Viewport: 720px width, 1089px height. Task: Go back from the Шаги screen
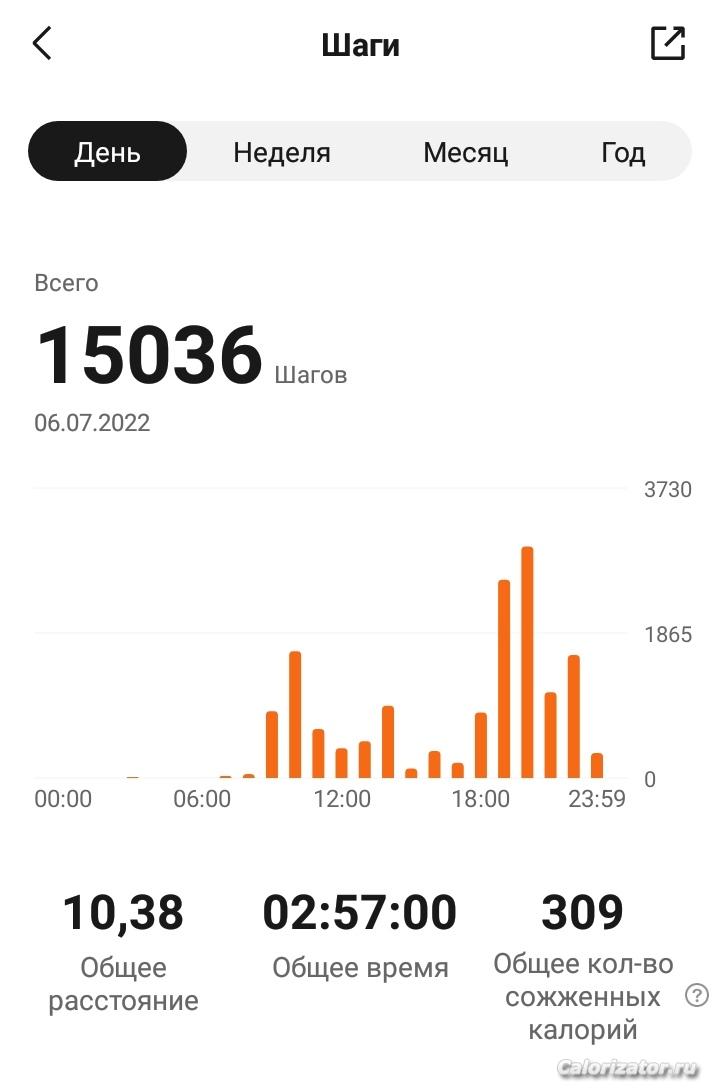point(42,44)
